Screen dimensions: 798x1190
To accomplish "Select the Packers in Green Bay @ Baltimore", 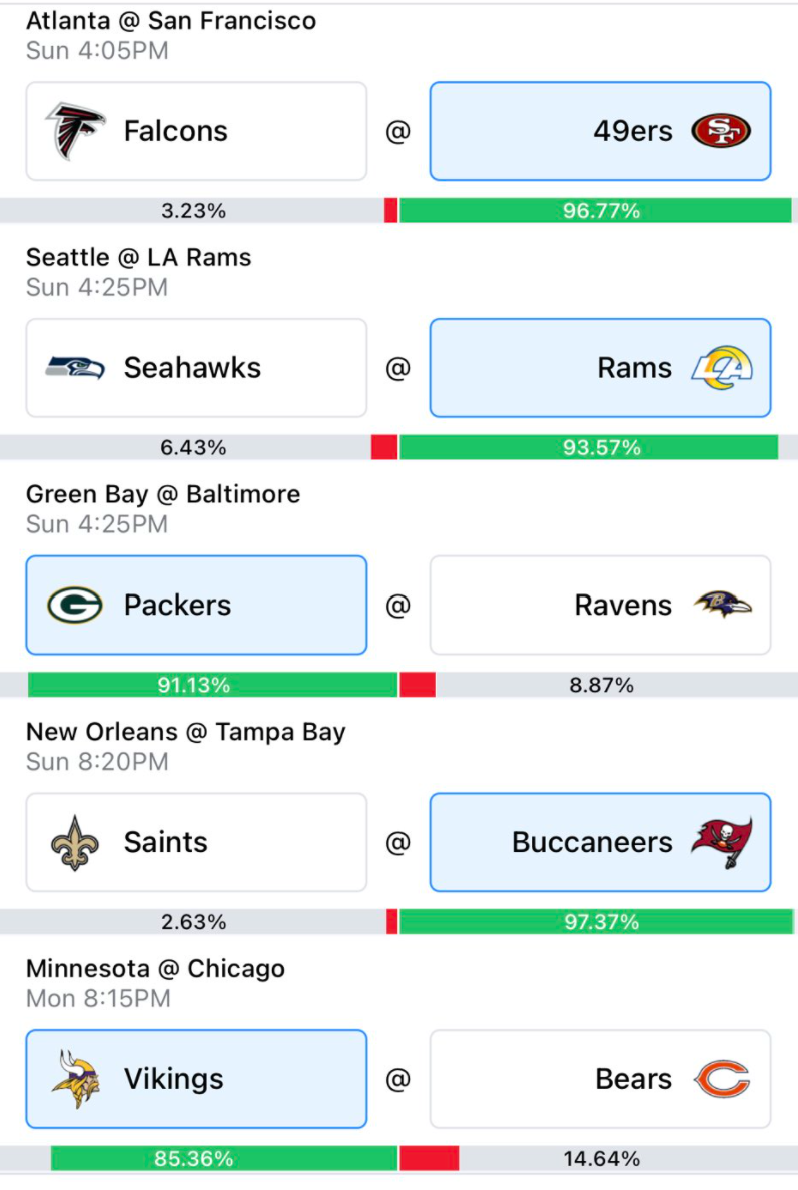I will pyautogui.click(x=197, y=605).
